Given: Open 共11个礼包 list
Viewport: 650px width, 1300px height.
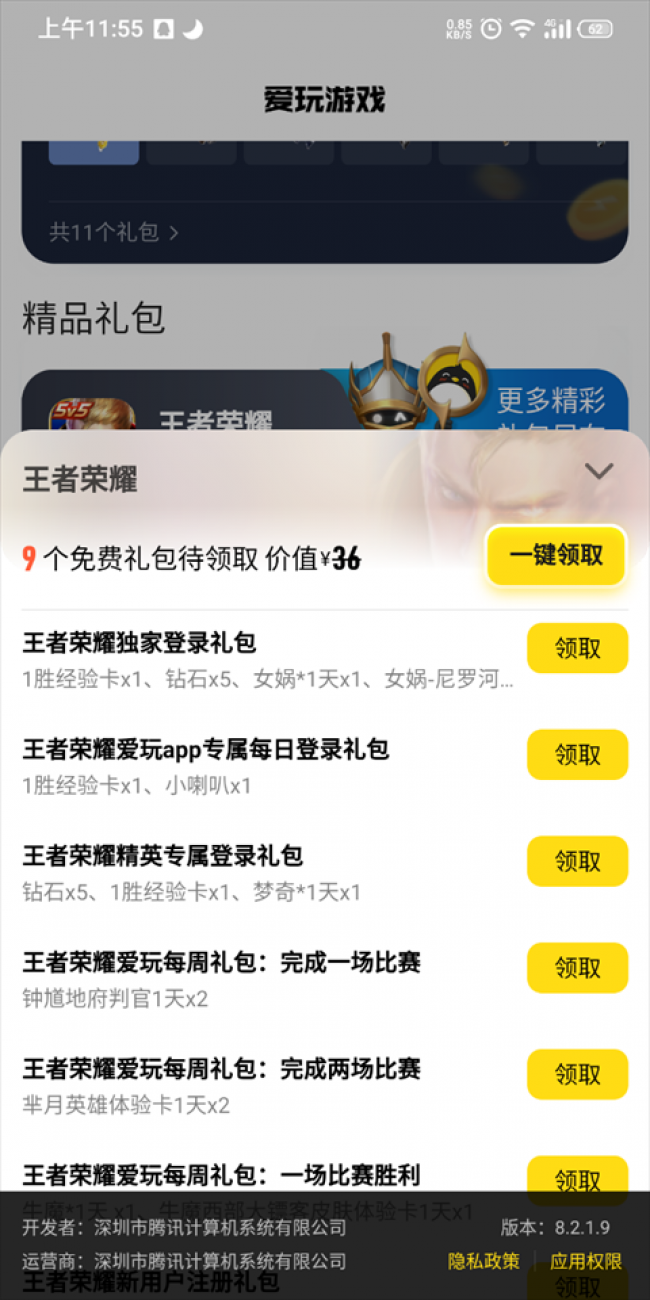Looking at the screenshot, I should click(x=114, y=233).
